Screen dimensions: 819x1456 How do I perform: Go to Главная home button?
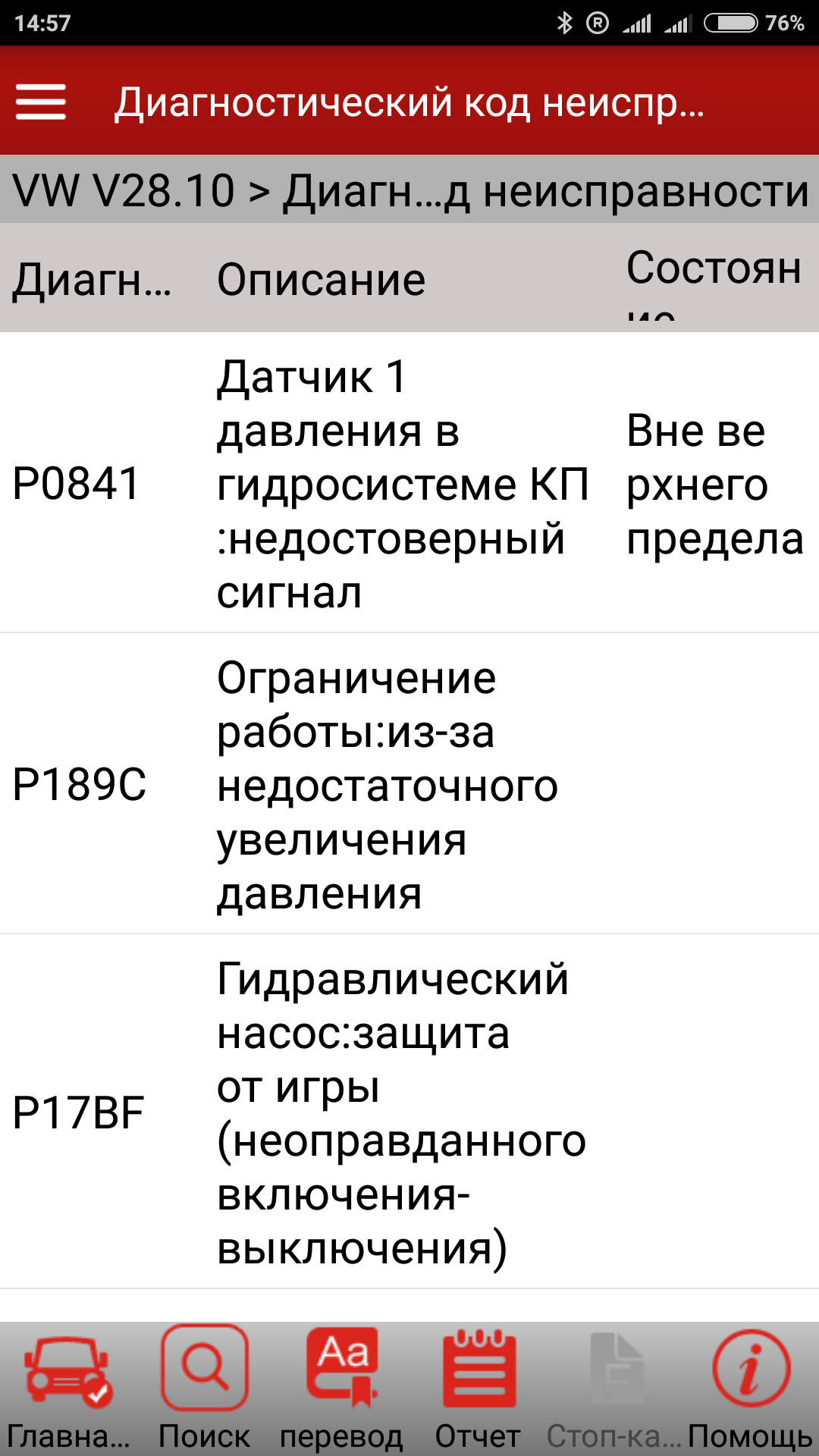(x=68, y=1389)
